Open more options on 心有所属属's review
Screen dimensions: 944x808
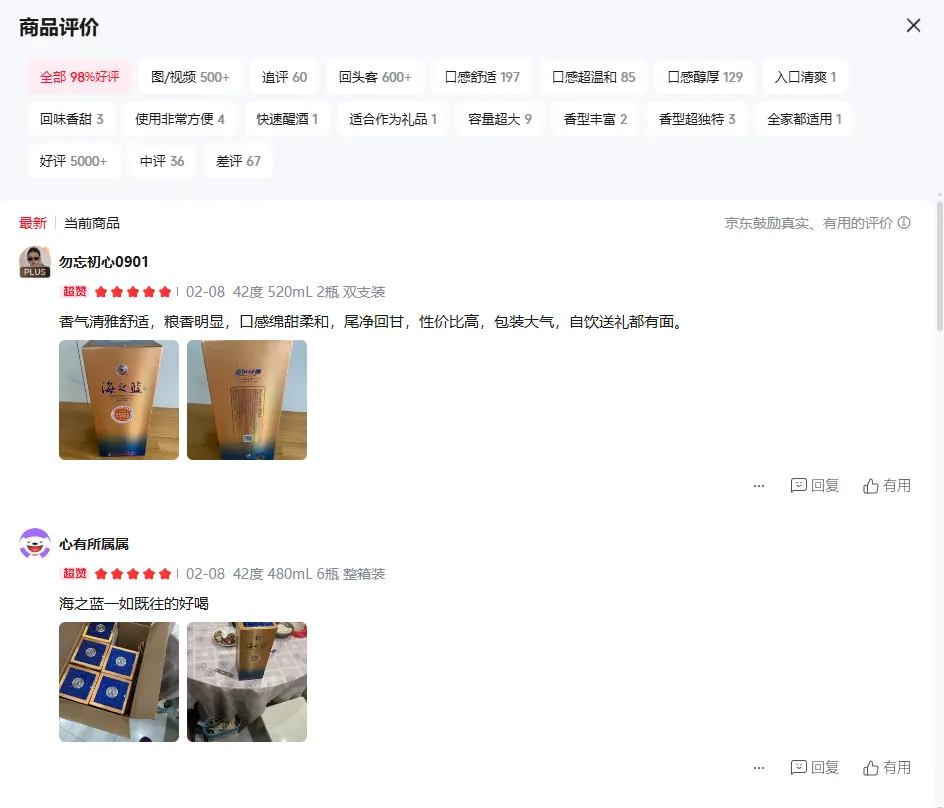click(x=759, y=768)
